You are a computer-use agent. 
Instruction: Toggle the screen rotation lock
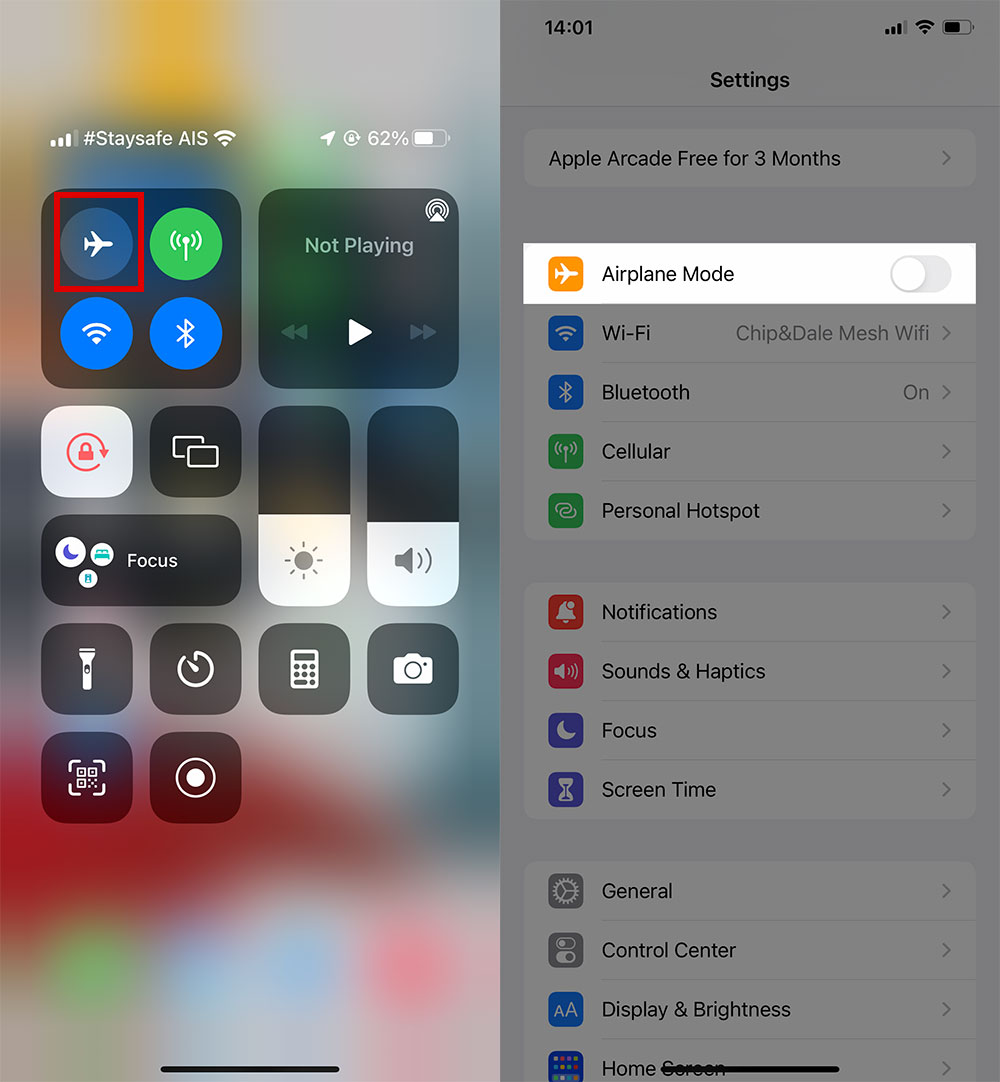tap(87, 451)
